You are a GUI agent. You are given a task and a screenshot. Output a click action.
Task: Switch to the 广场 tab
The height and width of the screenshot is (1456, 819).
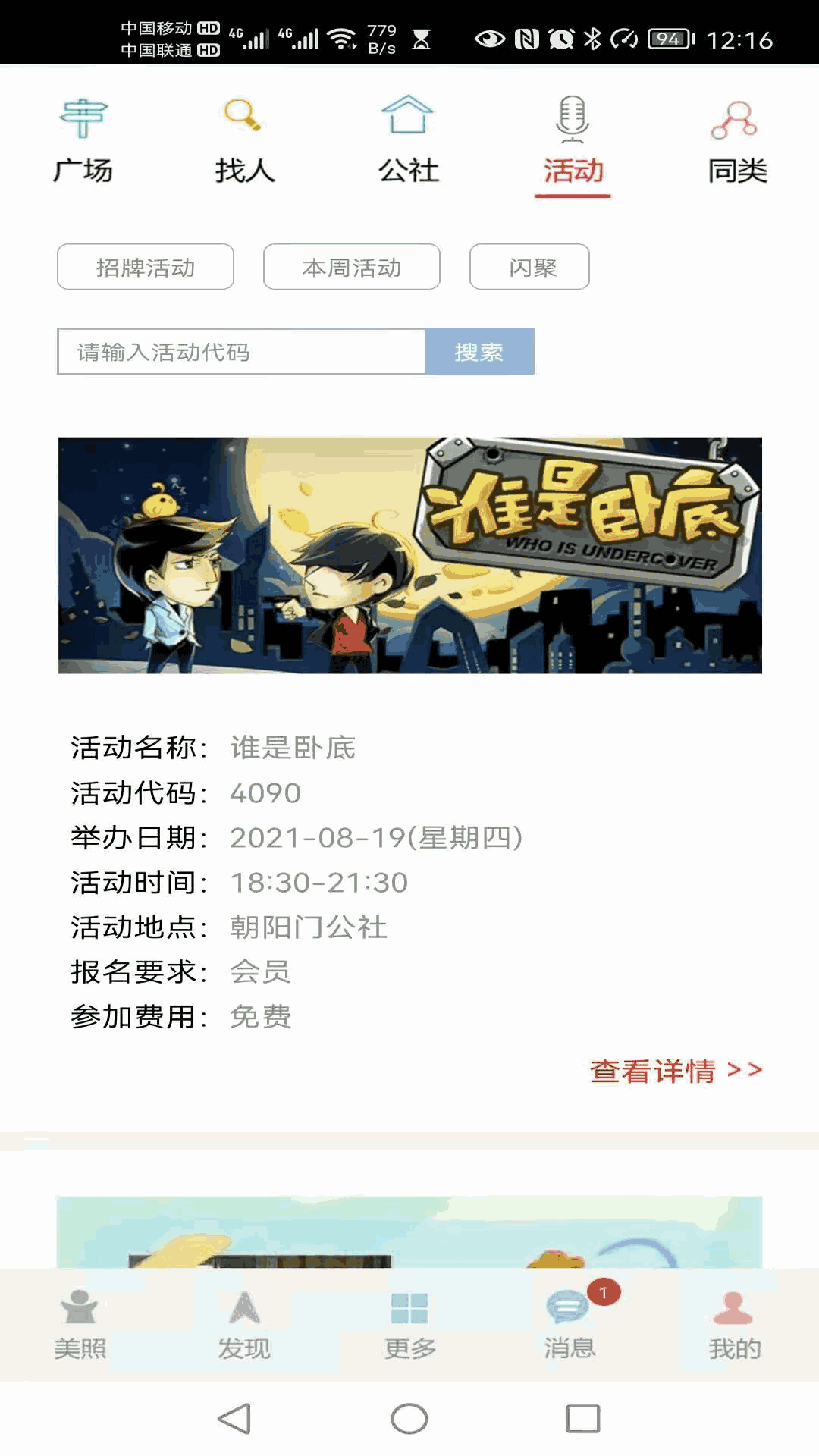coord(83,142)
